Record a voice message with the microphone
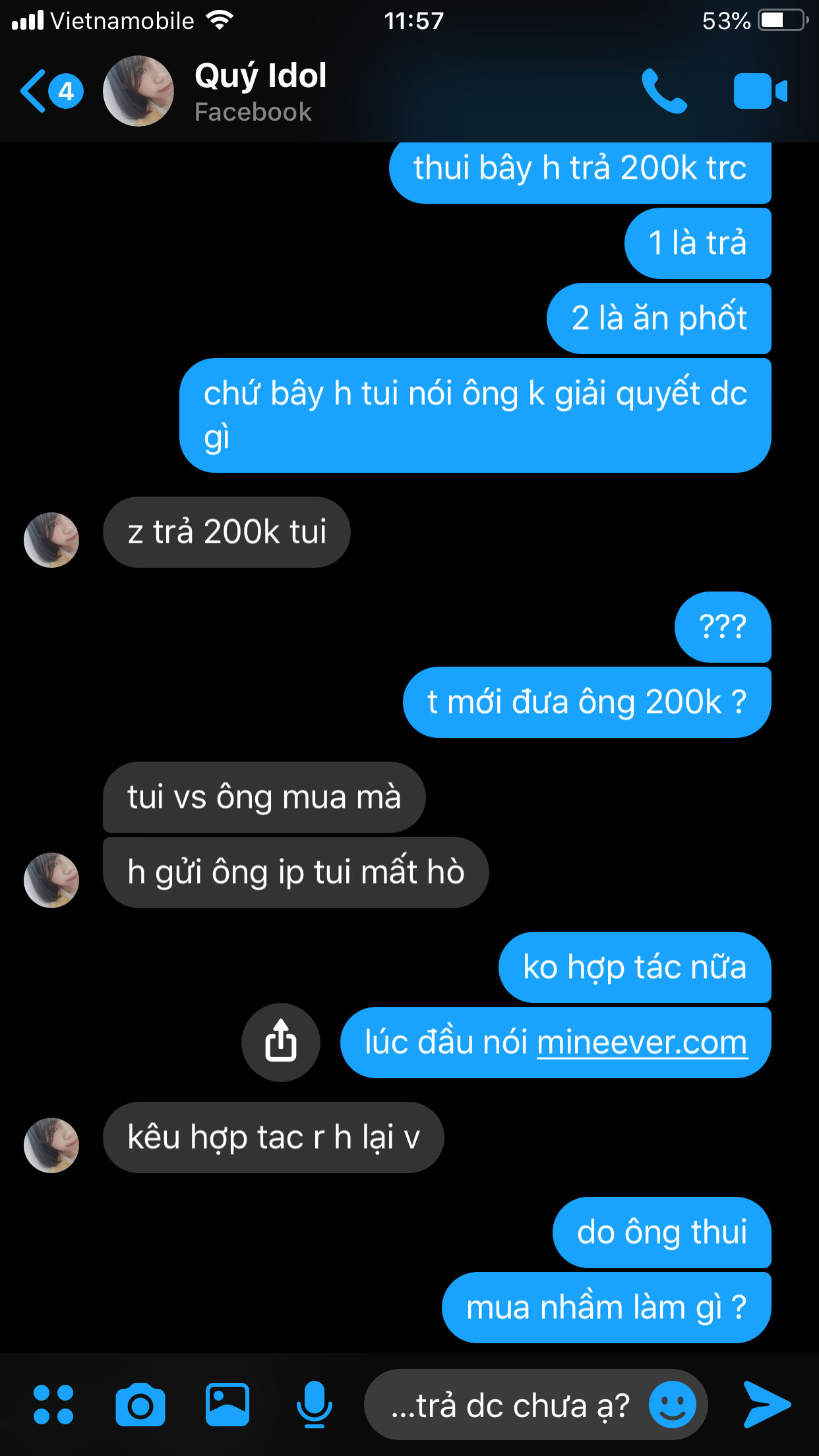 (x=315, y=1405)
